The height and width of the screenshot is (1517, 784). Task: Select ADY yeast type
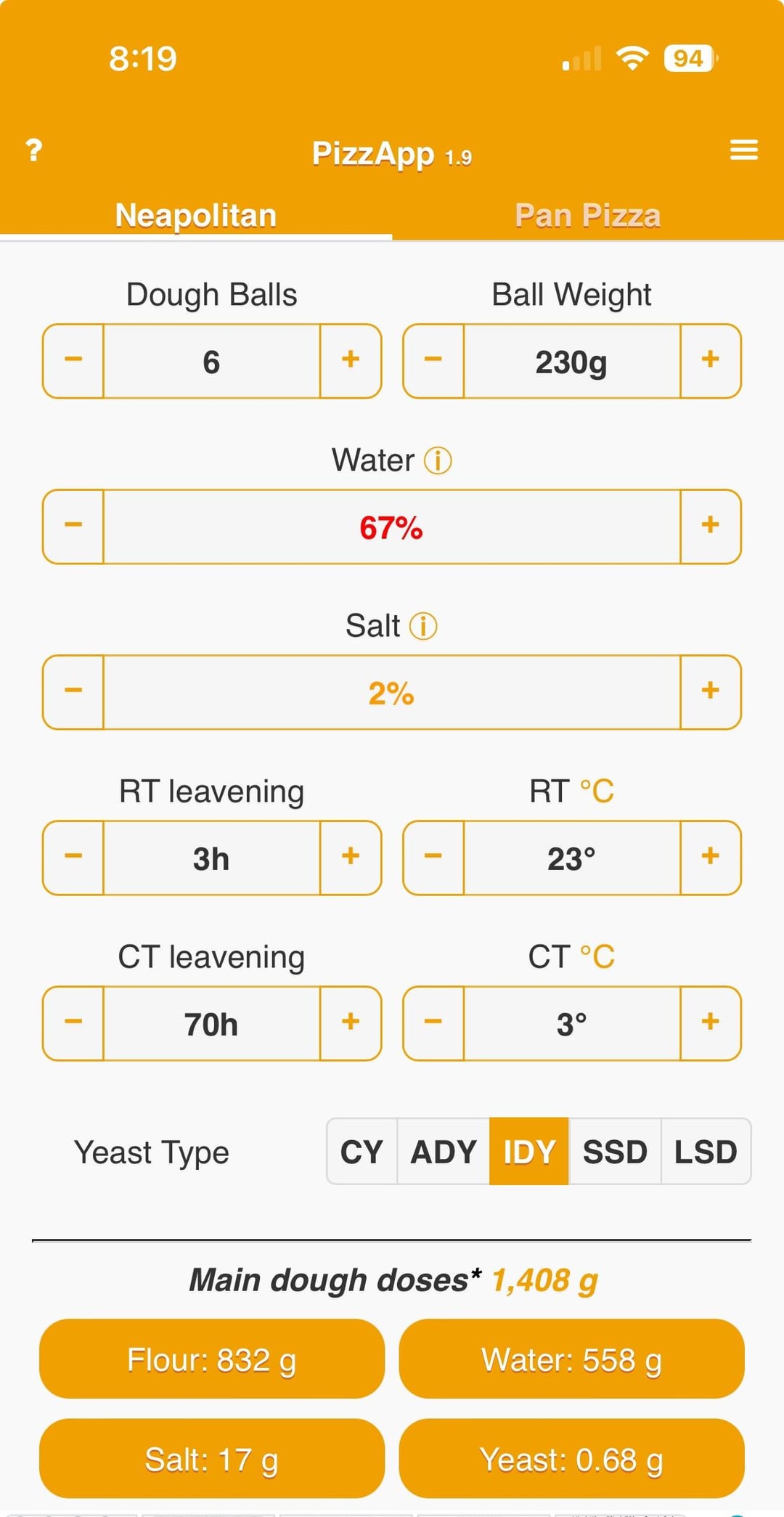click(443, 1152)
